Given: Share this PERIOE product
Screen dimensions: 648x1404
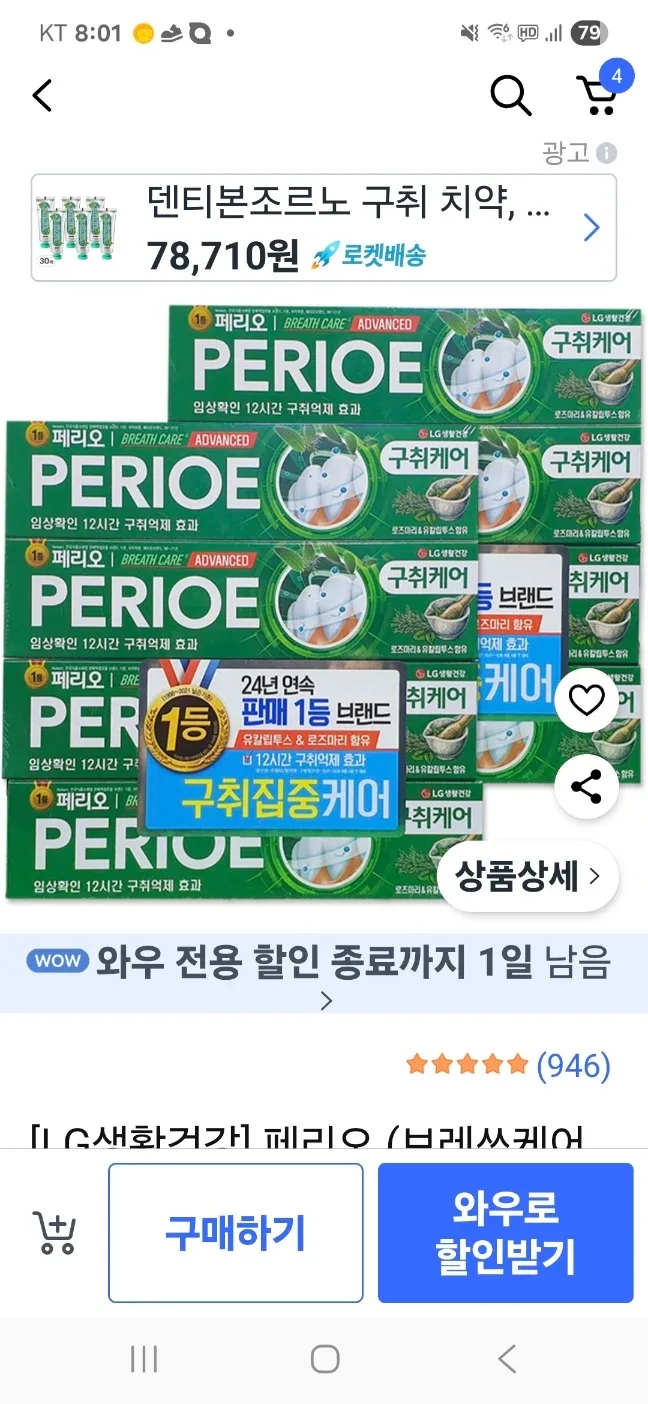Looking at the screenshot, I should [x=586, y=787].
